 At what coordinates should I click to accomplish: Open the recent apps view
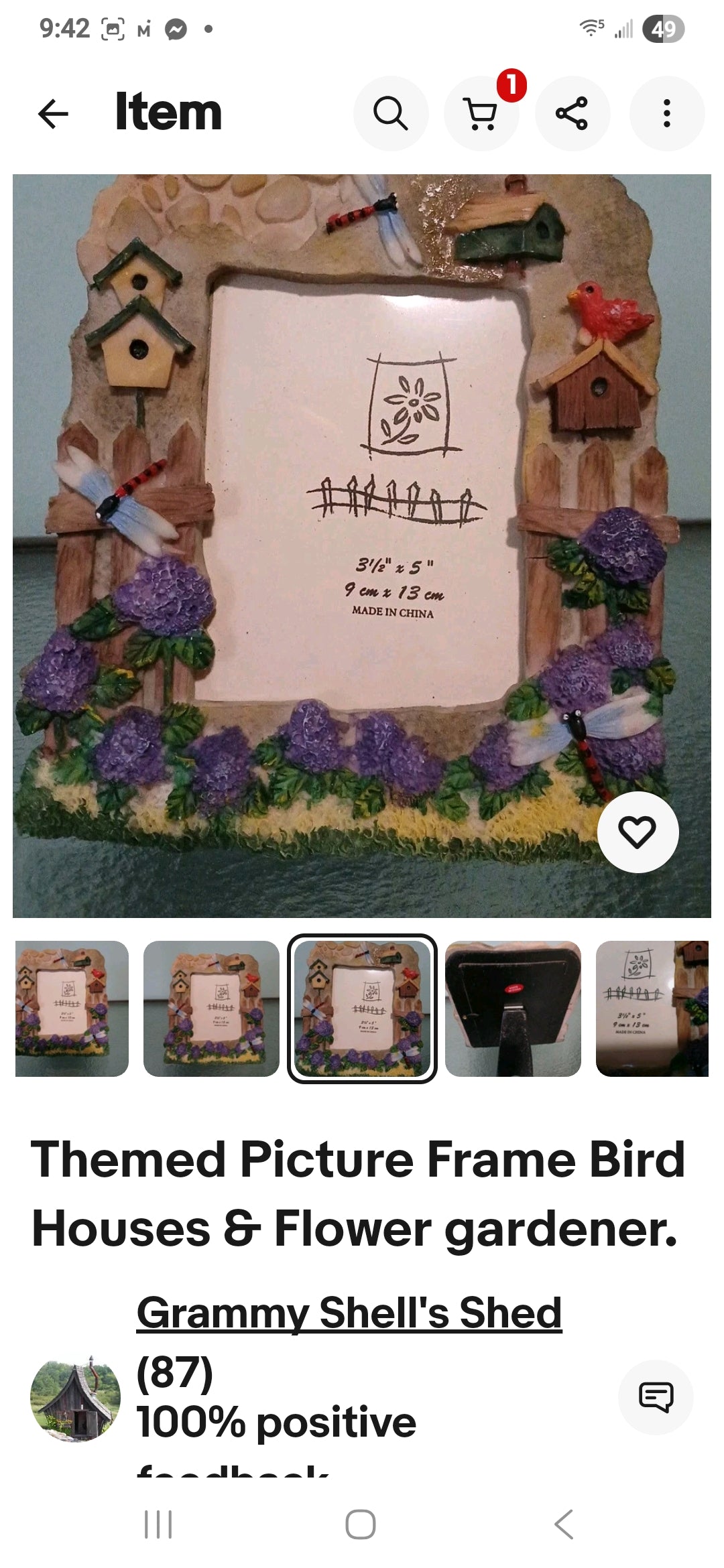159,1524
